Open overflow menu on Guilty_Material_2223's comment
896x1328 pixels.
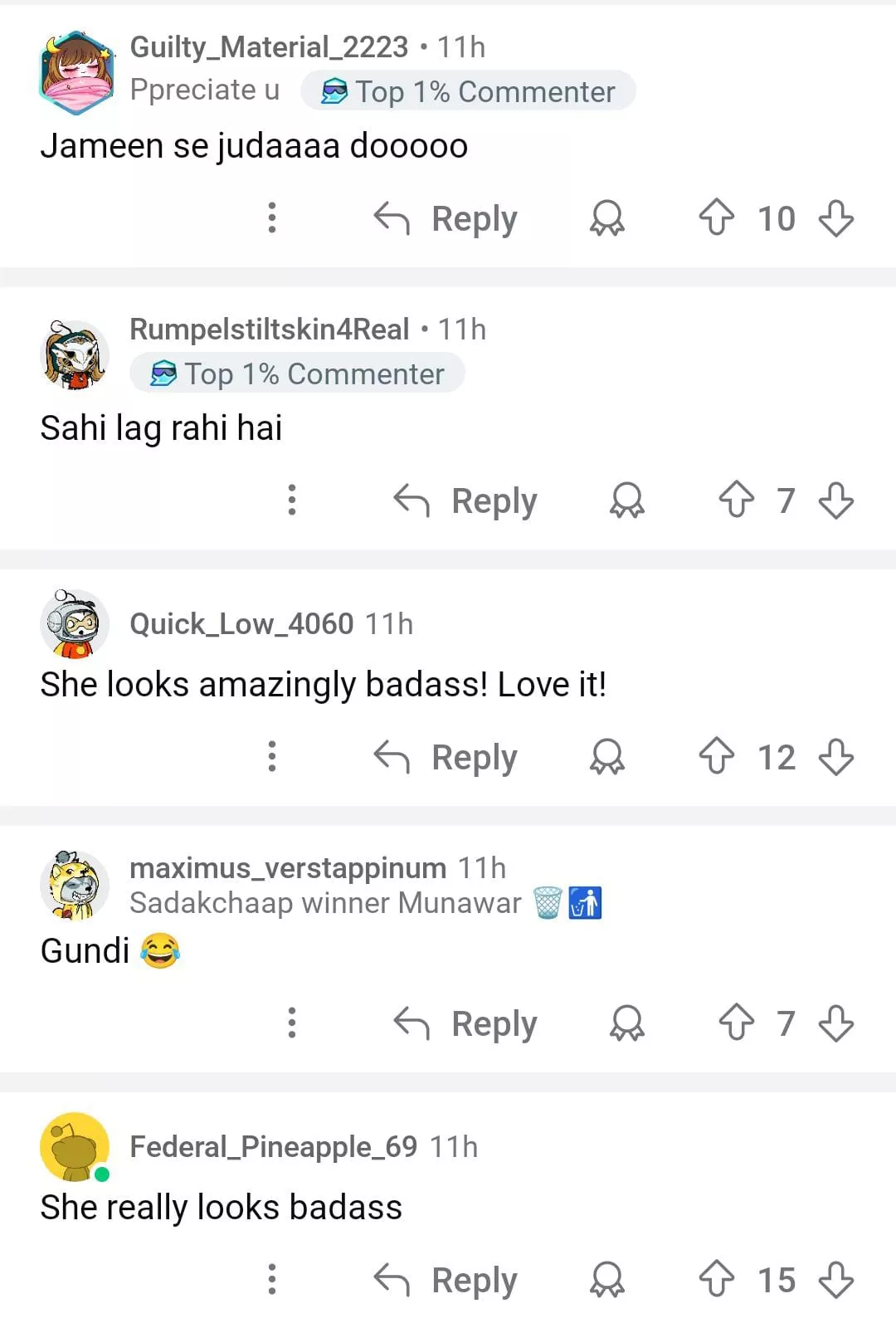pyautogui.click(x=272, y=218)
